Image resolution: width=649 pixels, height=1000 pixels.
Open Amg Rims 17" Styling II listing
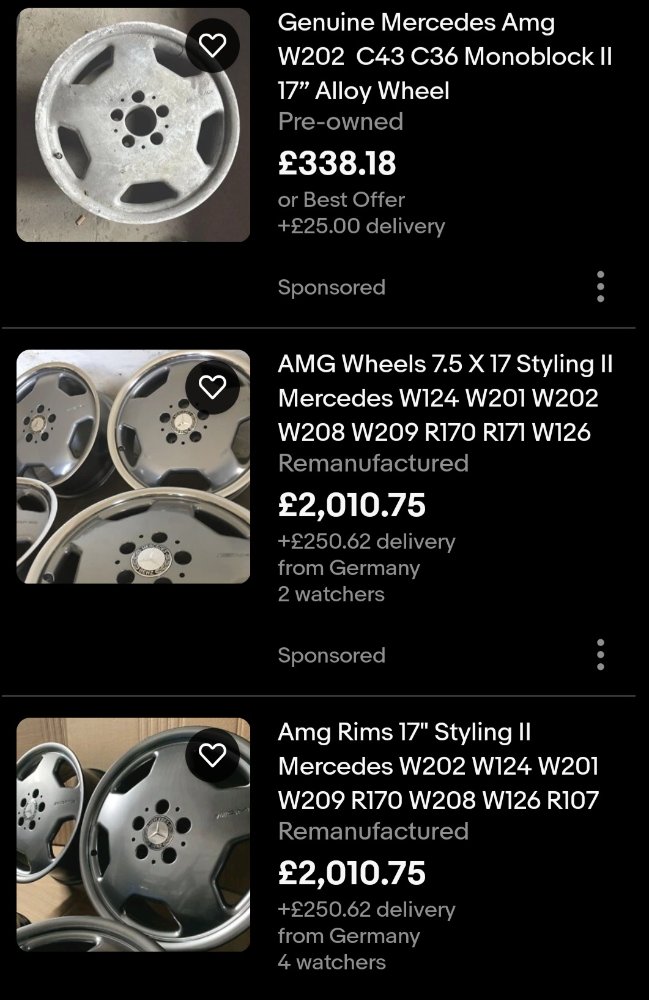438,766
